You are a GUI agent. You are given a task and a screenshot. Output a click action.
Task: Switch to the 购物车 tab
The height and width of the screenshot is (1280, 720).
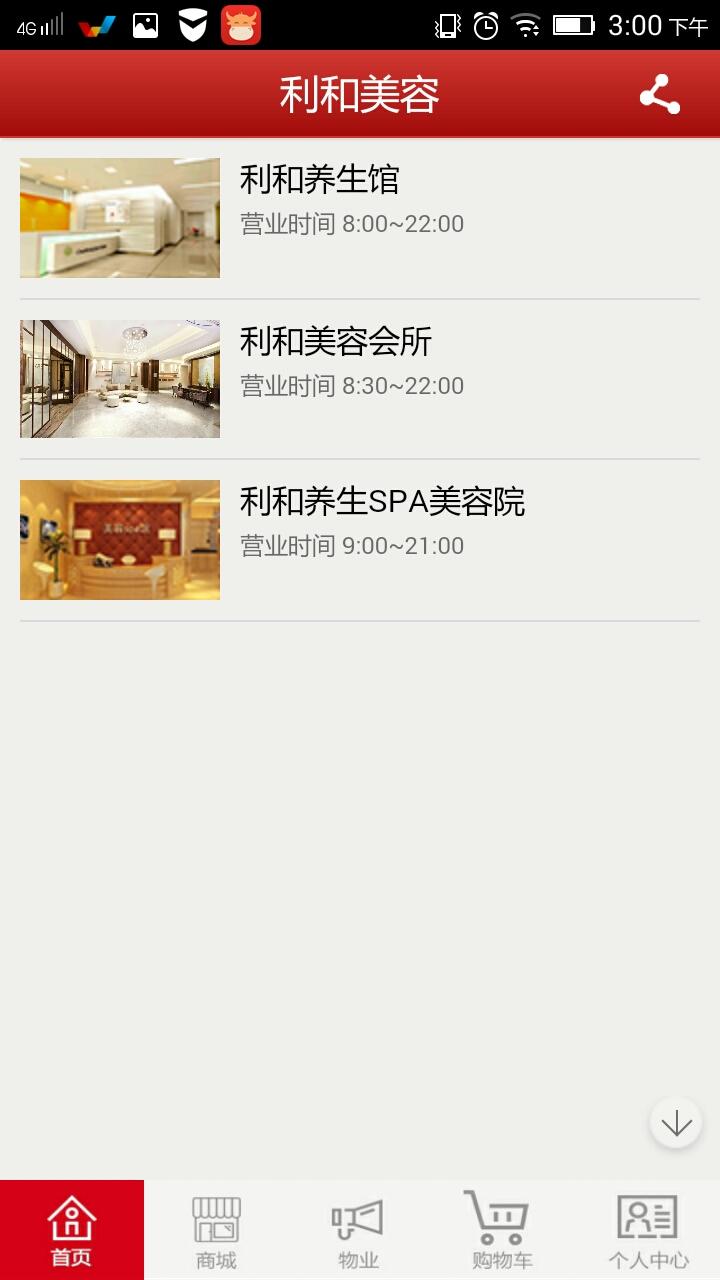click(x=502, y=1228)
